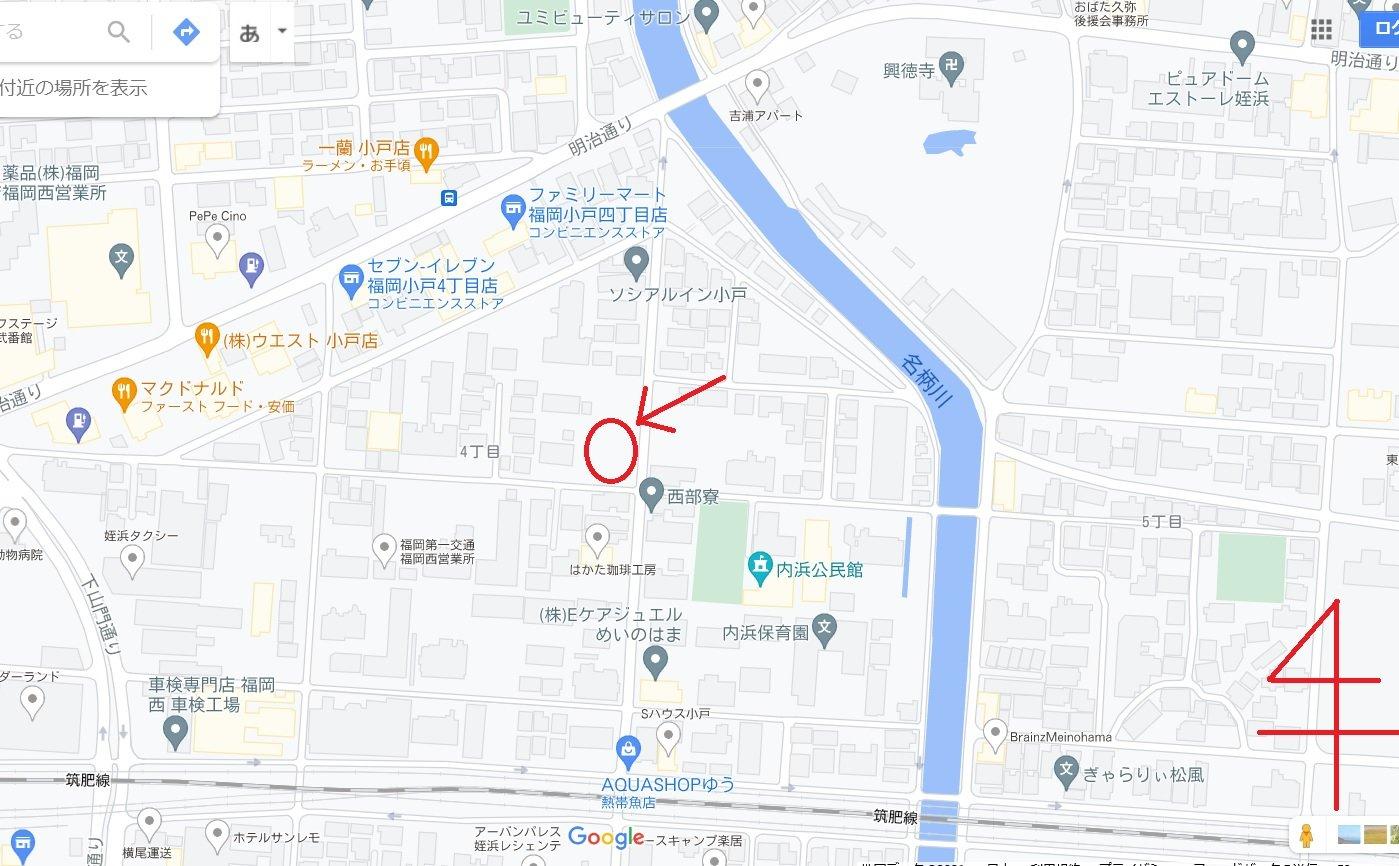This screenshot has height=866, width=1399.
Task: Open the あ input method dropdown
Action: pyautogui.click(x=262, y=32)
